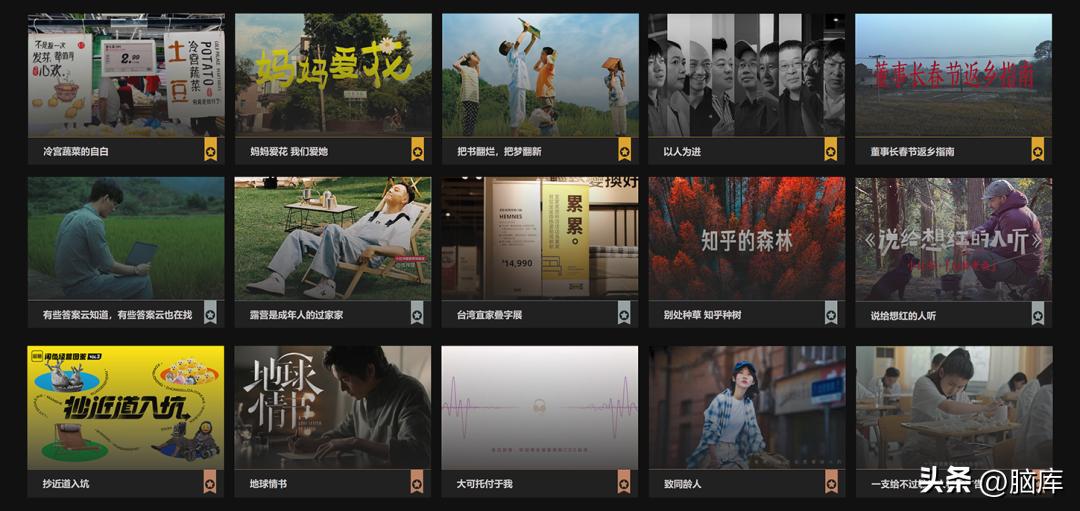Open 有些答案云知道，有些答案云也在找 card
This screenshot has height=511, width=1080.
[x=126, y=240]
